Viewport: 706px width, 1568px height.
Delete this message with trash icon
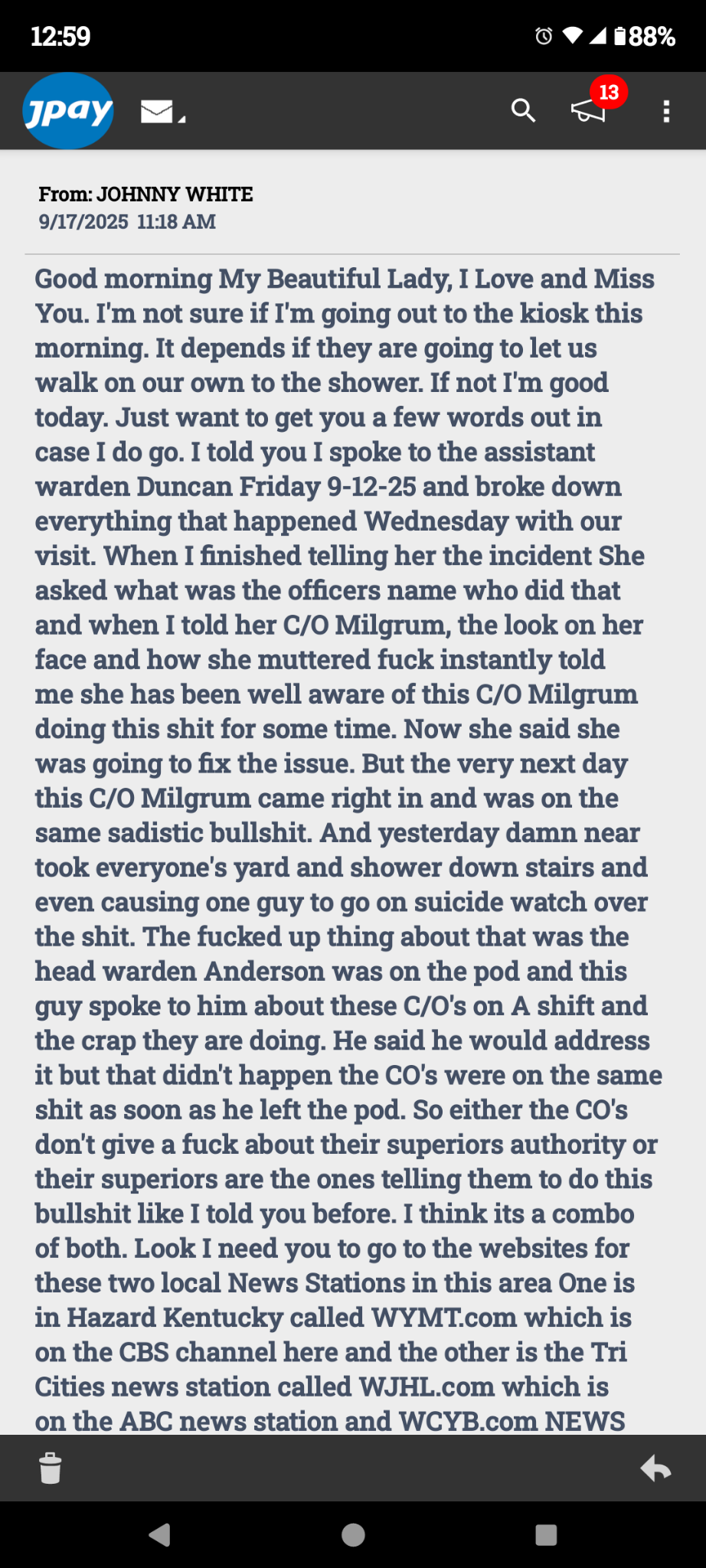point(51,1468)
